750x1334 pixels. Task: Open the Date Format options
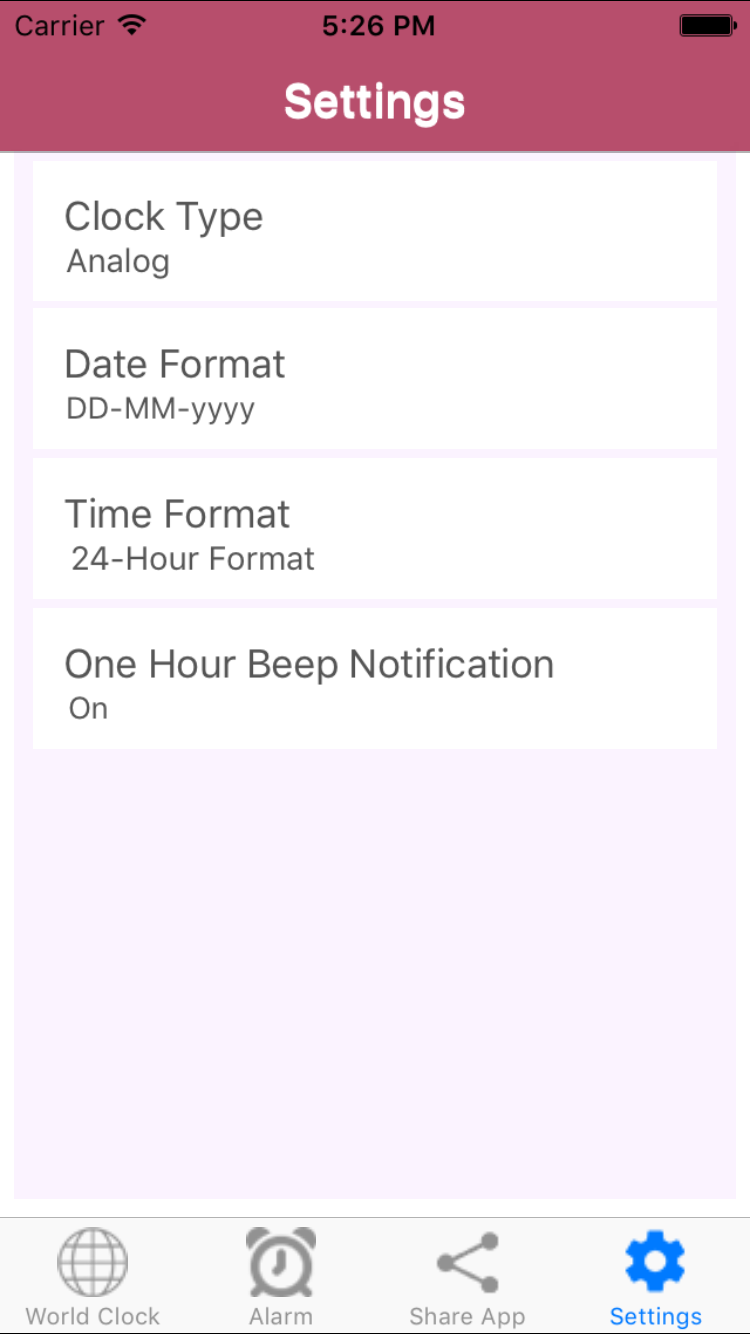pos(375,379)
